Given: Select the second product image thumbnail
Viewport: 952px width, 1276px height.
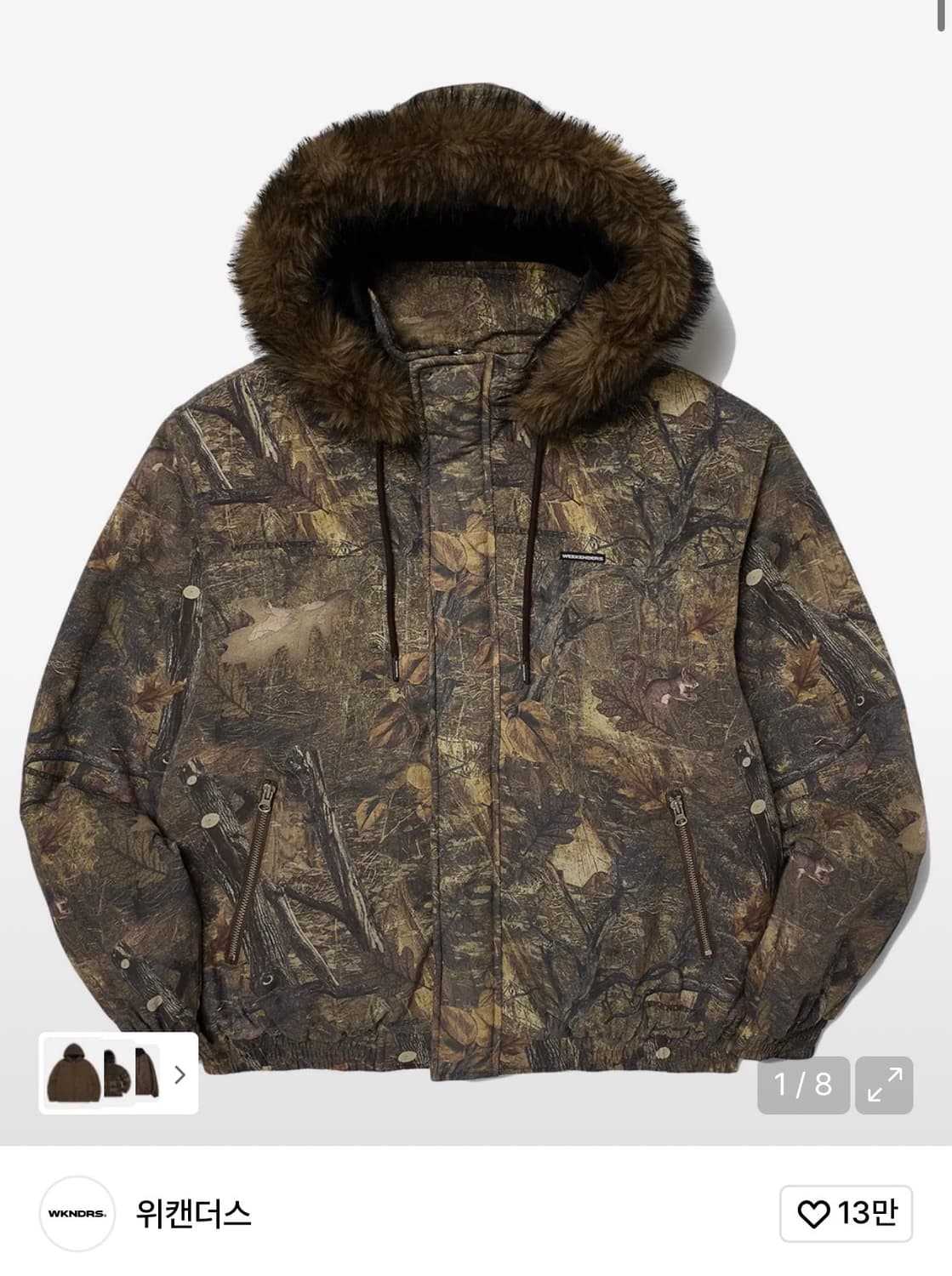Looking at the screenshot, I should pyautogui.click(x=119, y=1074).
